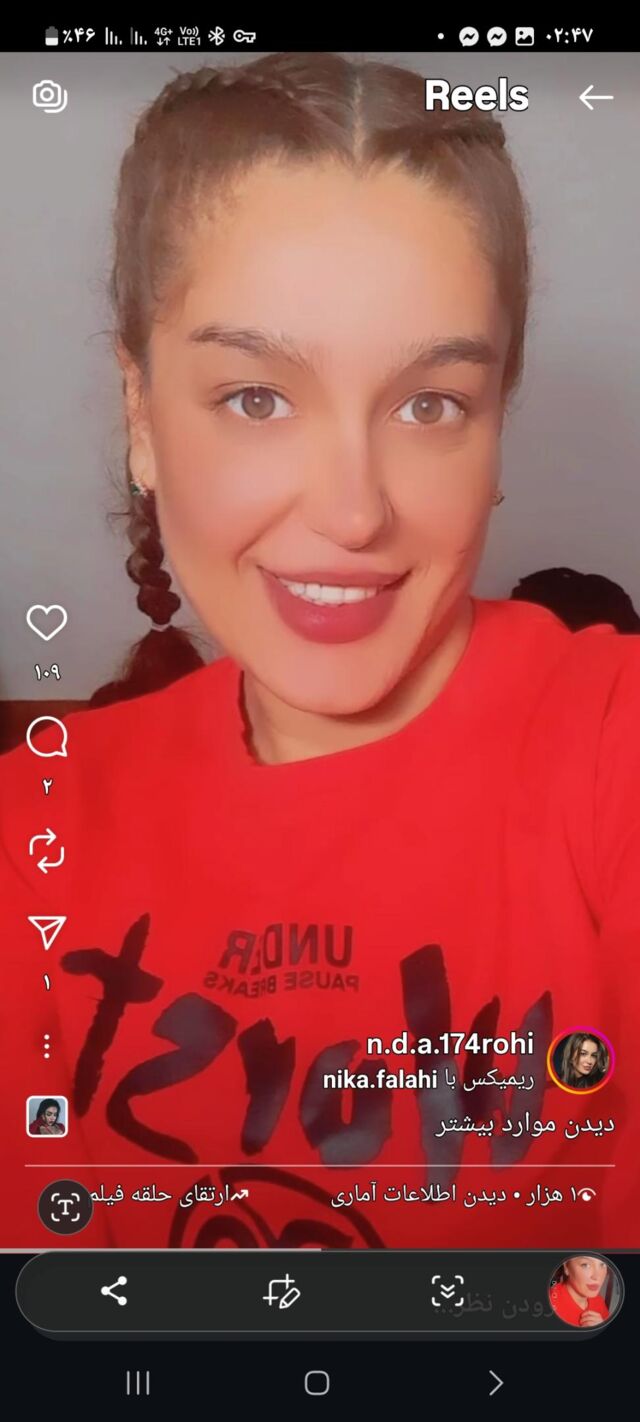The image size is (640, 1422).
Task: Open the reel's audio thumbnail
Action: tap(47, 1116)
